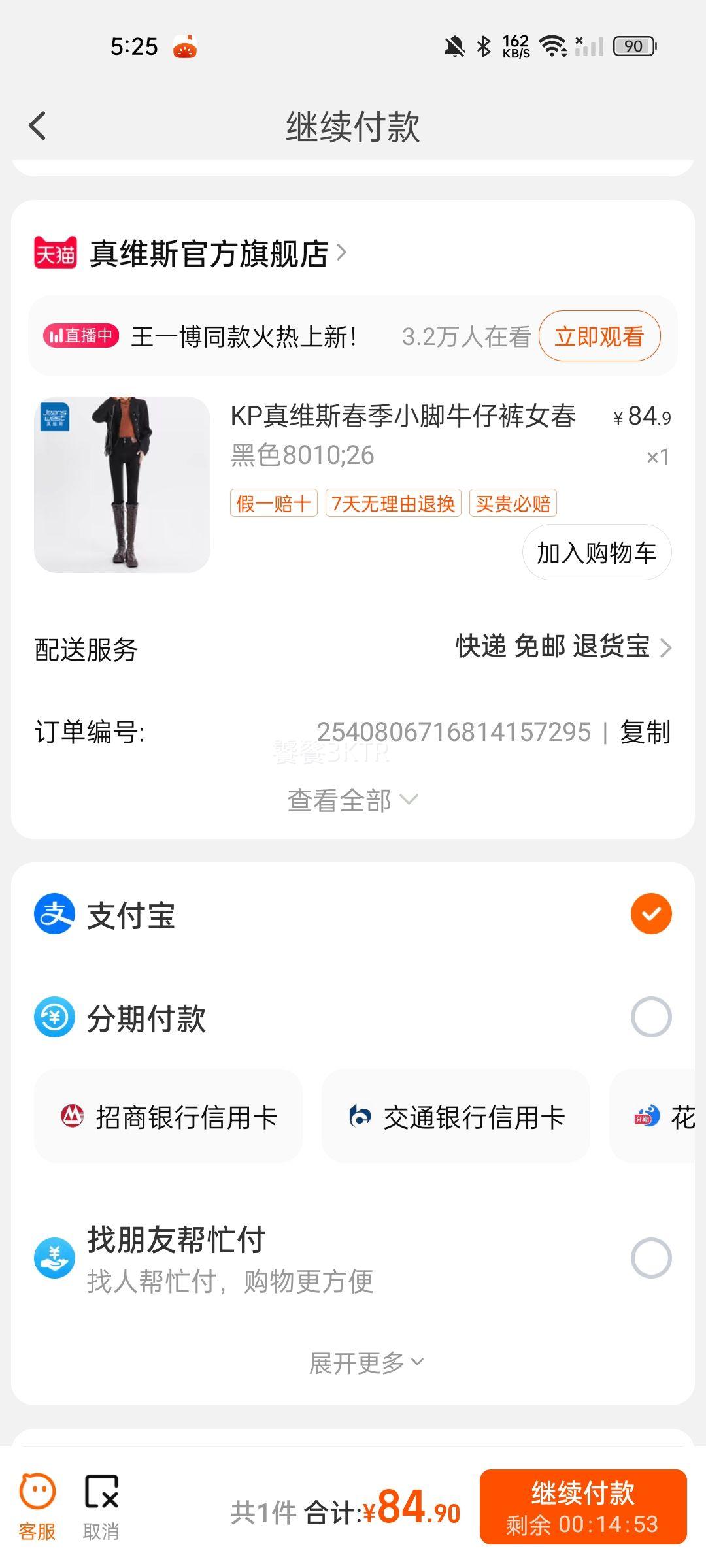Open 配送服务 delivery details
This screenshot has height=1568, width=706.
coord(562,647)
